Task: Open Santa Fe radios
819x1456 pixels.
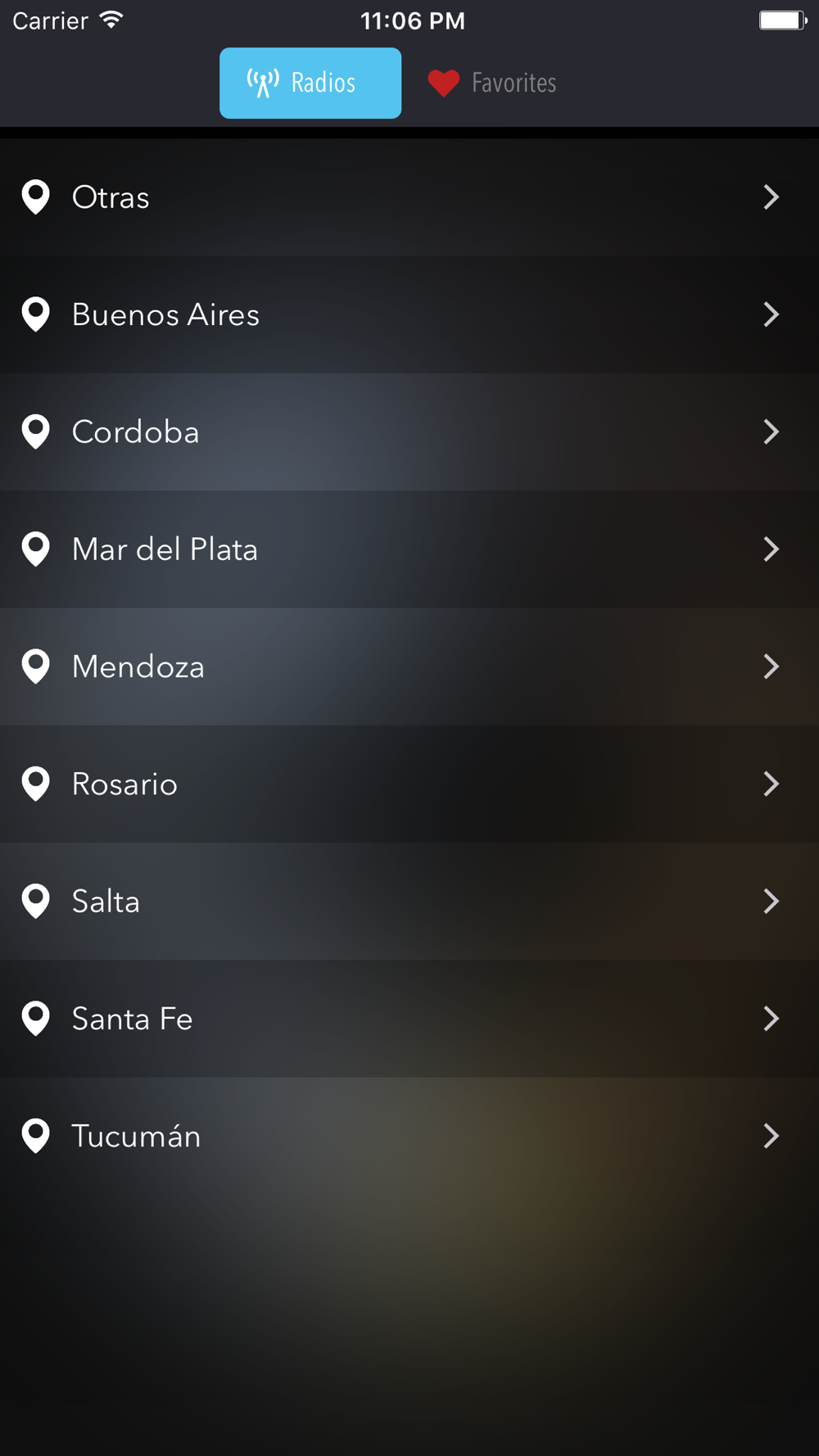Action: click(409, 1019)
